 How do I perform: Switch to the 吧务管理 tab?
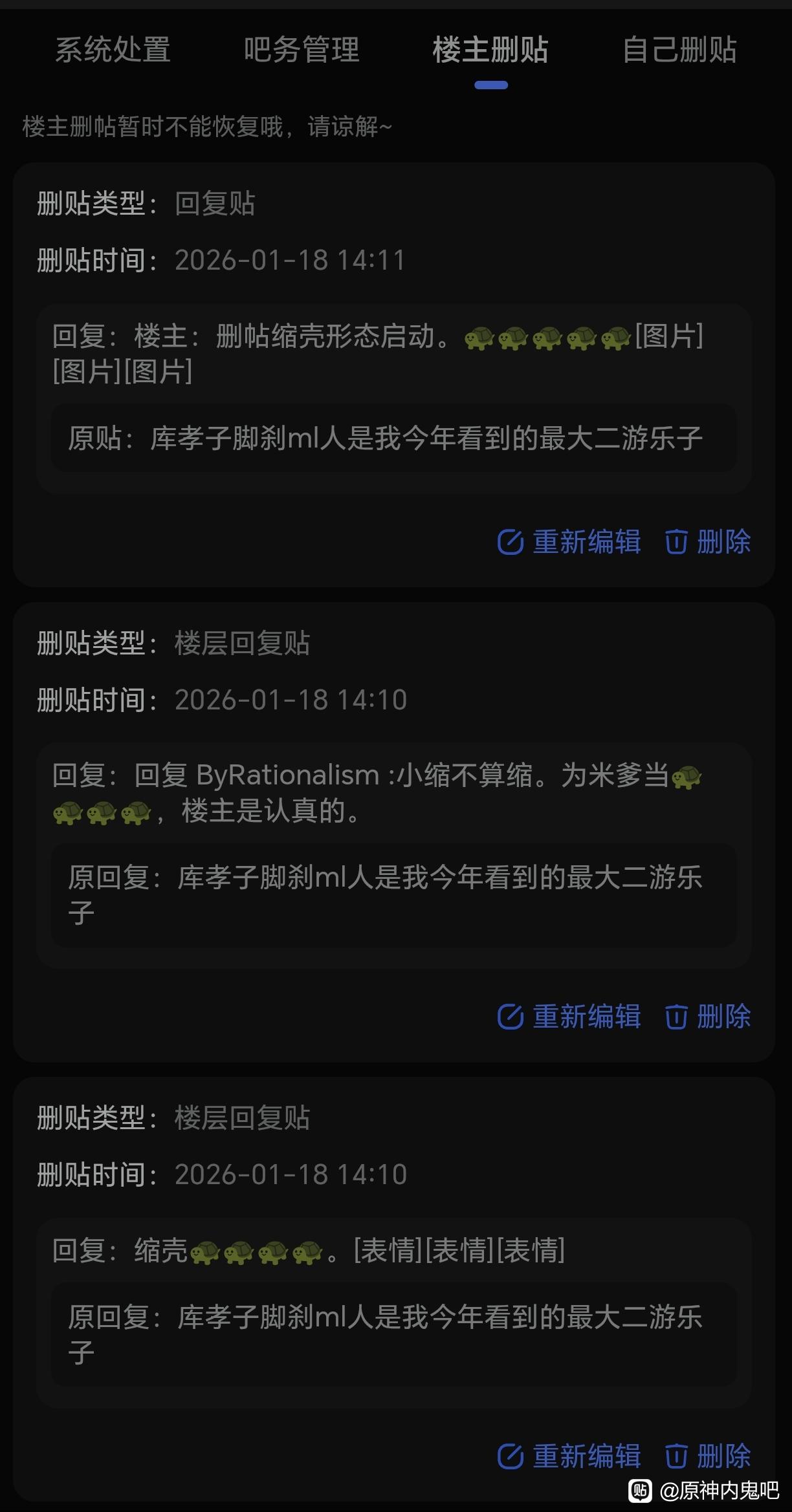pos(302,50)
